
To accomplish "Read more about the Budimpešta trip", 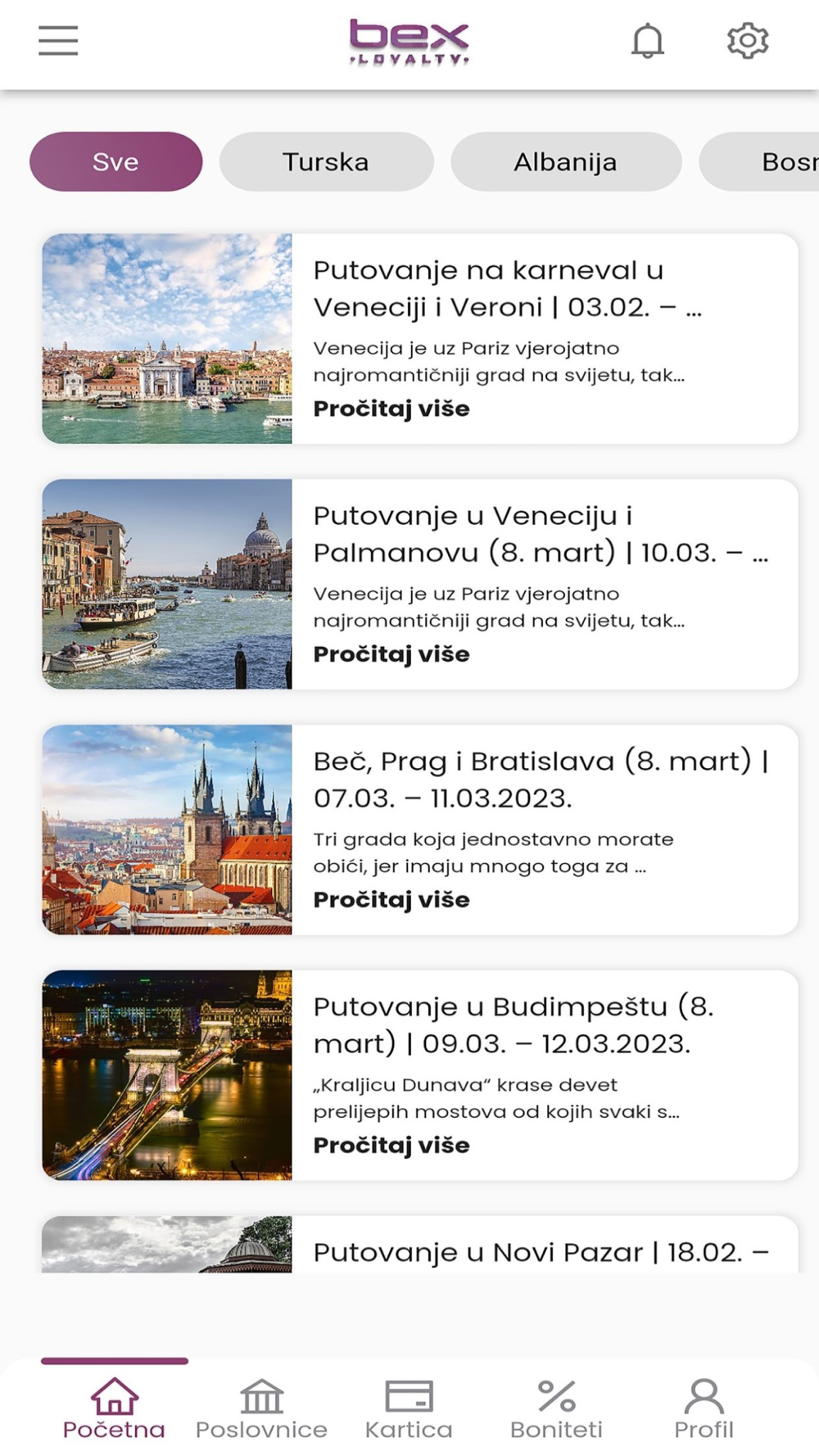I will click(391, 1146).
